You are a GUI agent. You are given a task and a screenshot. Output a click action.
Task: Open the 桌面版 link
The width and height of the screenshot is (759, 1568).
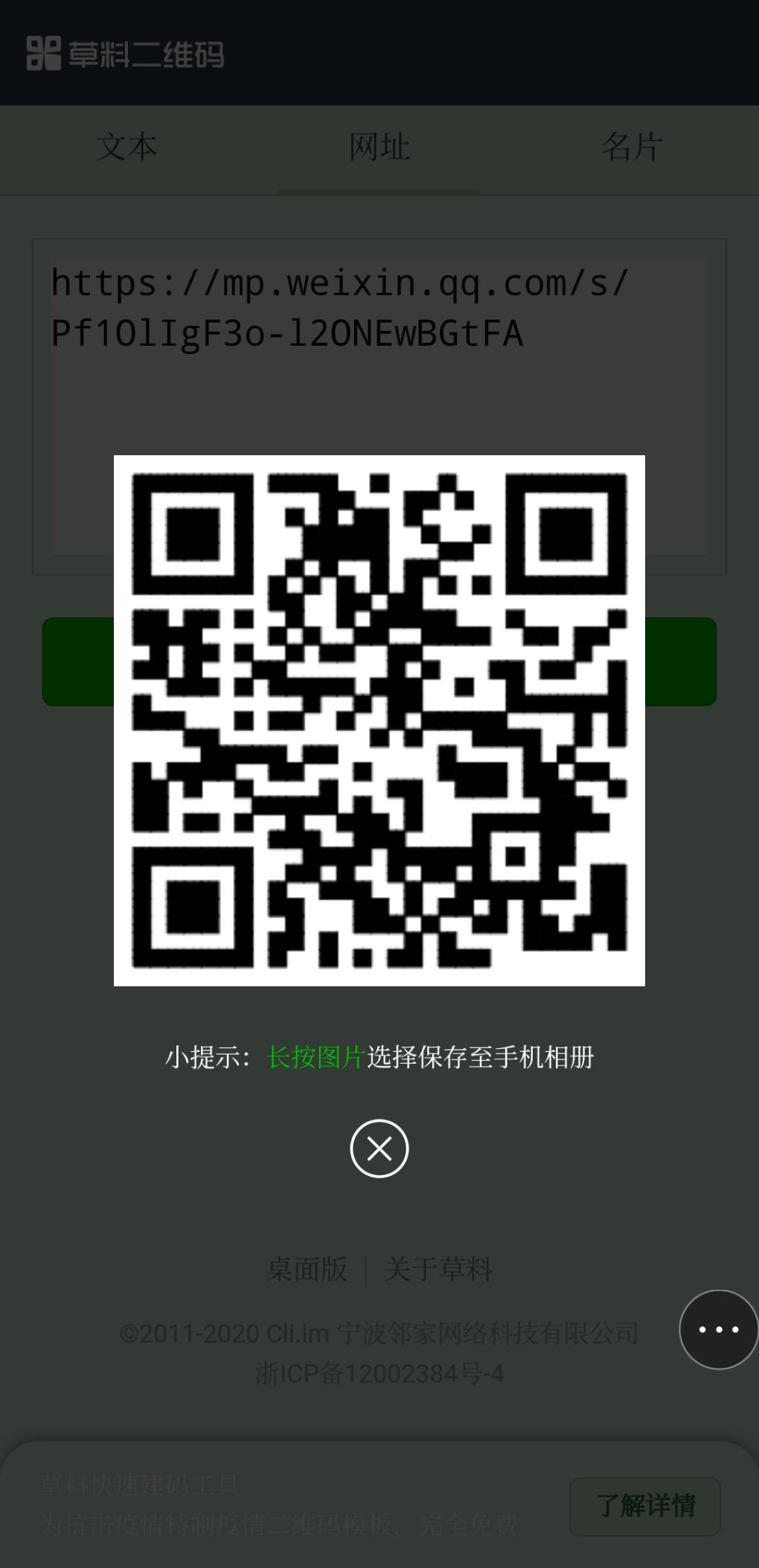click(x=307, y=1269)
